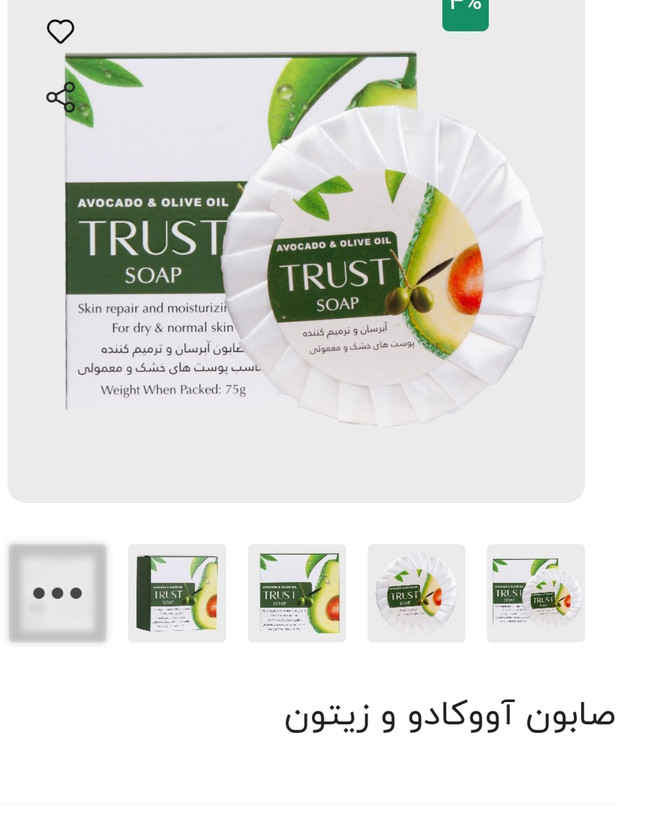650x820 pixels.
Task: Add soap to favorites with heart icon
Action: click(61, 32)
